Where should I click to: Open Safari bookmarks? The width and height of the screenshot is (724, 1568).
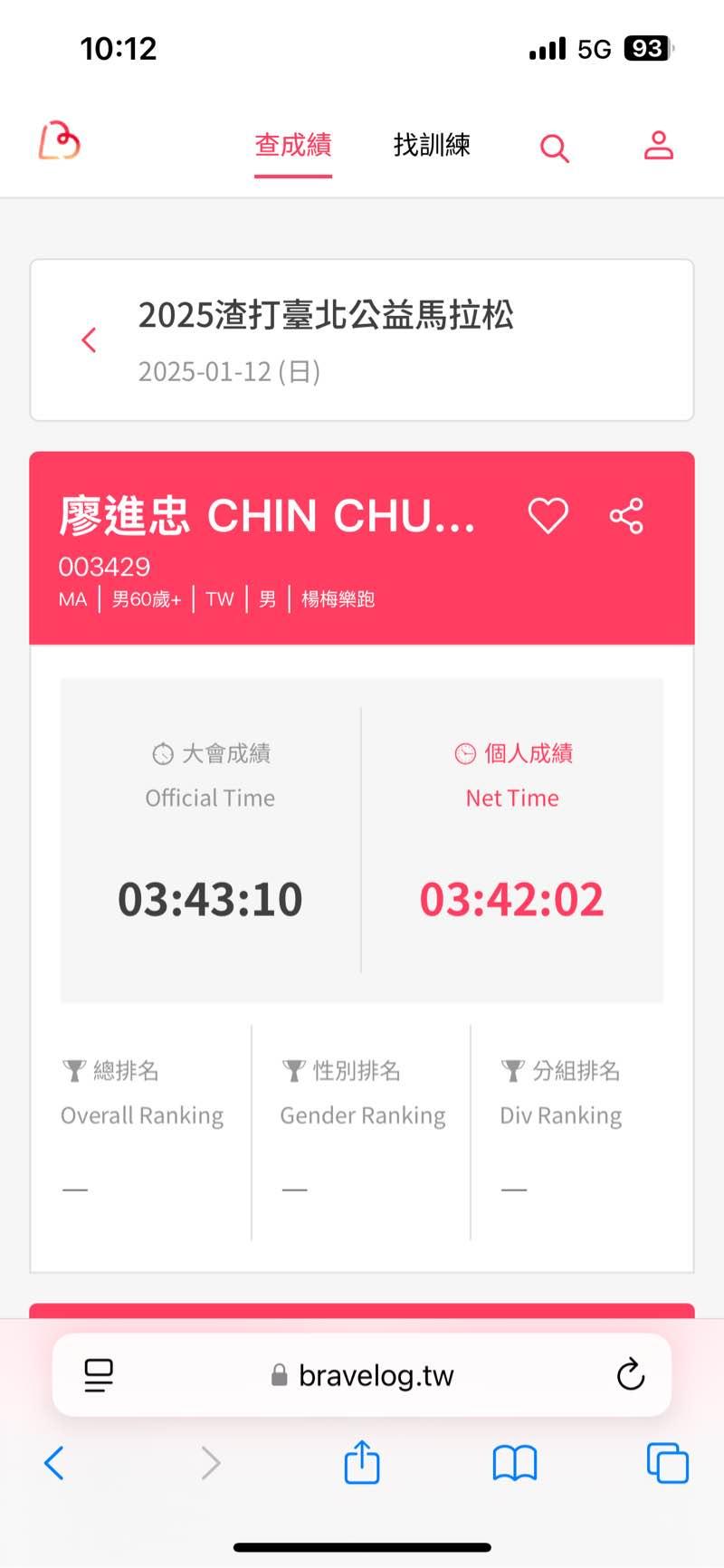point(514,1463)
